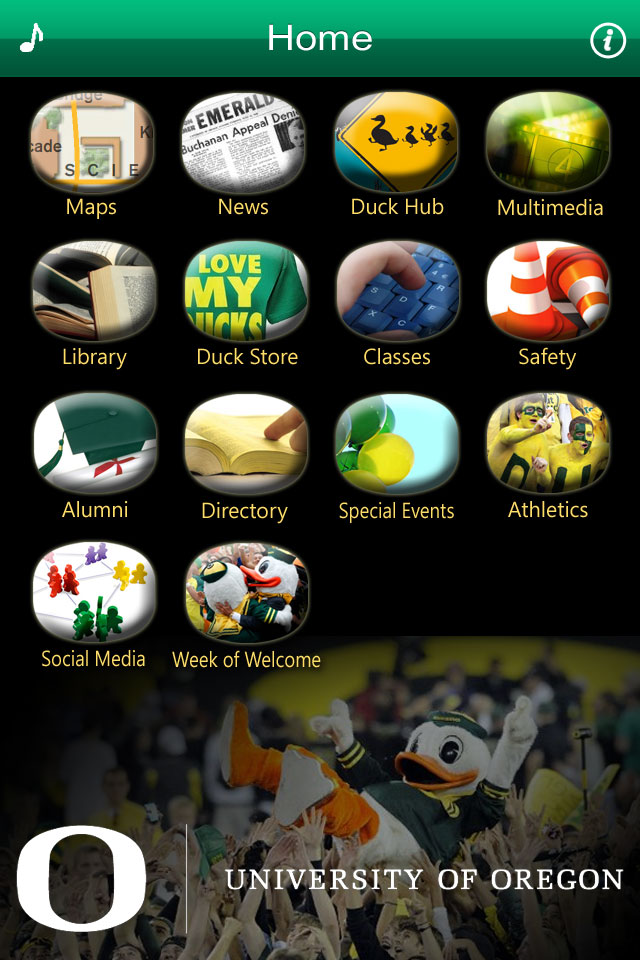Screen dimensions: 640x960
Task: Go to Social Media
Action: [94, 592]
